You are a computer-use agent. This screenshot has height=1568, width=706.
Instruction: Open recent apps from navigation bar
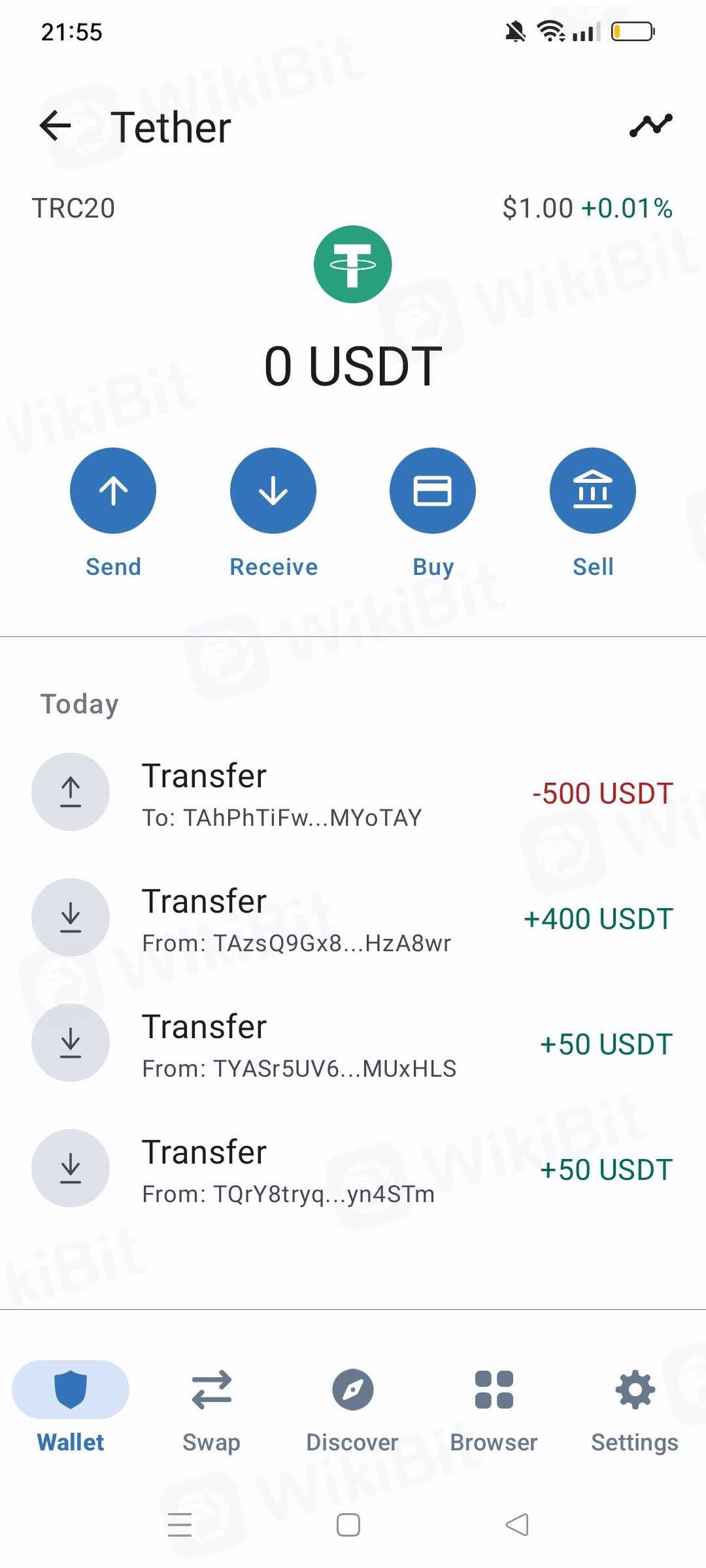pos(180,1525)
